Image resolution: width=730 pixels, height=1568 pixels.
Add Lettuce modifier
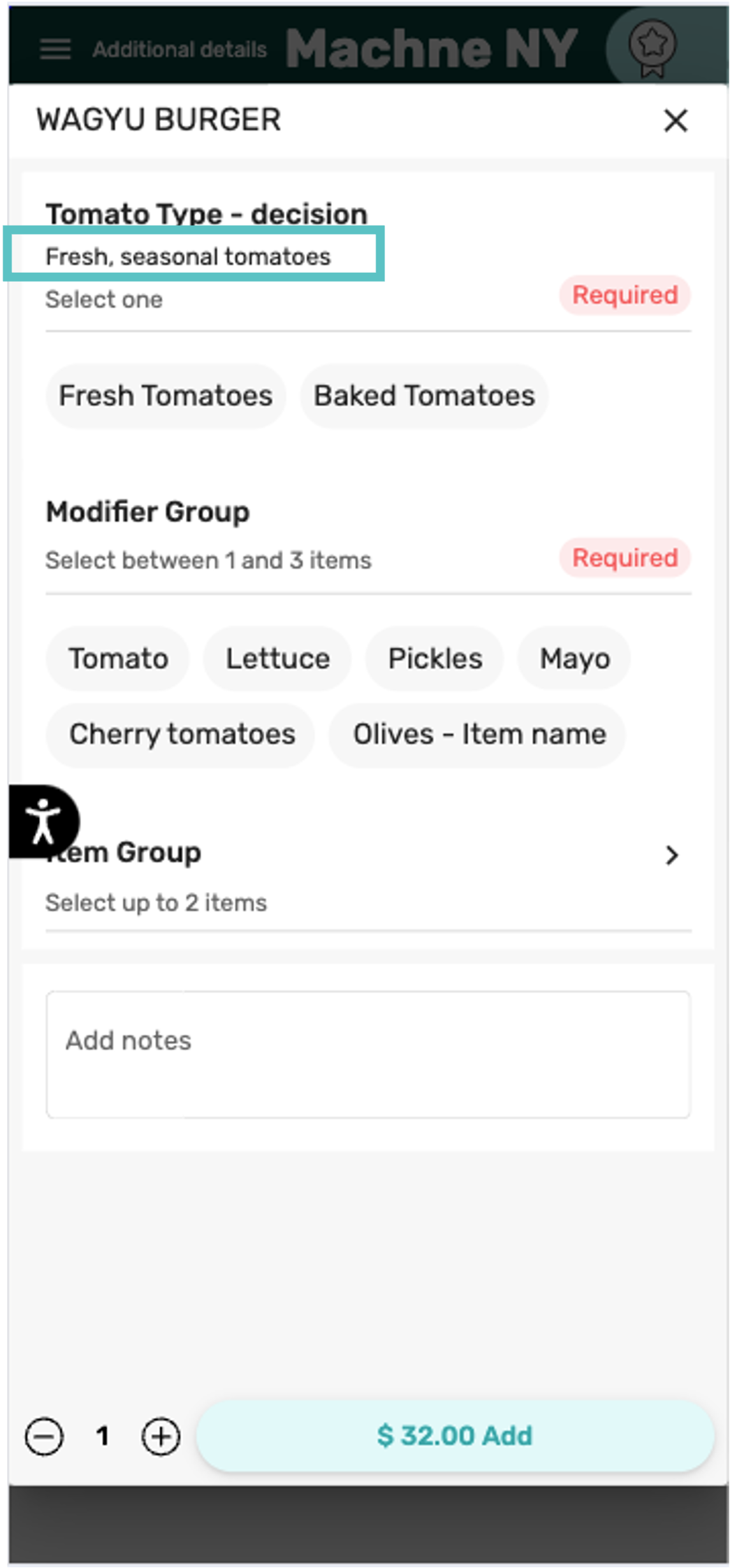coord(277,659)
